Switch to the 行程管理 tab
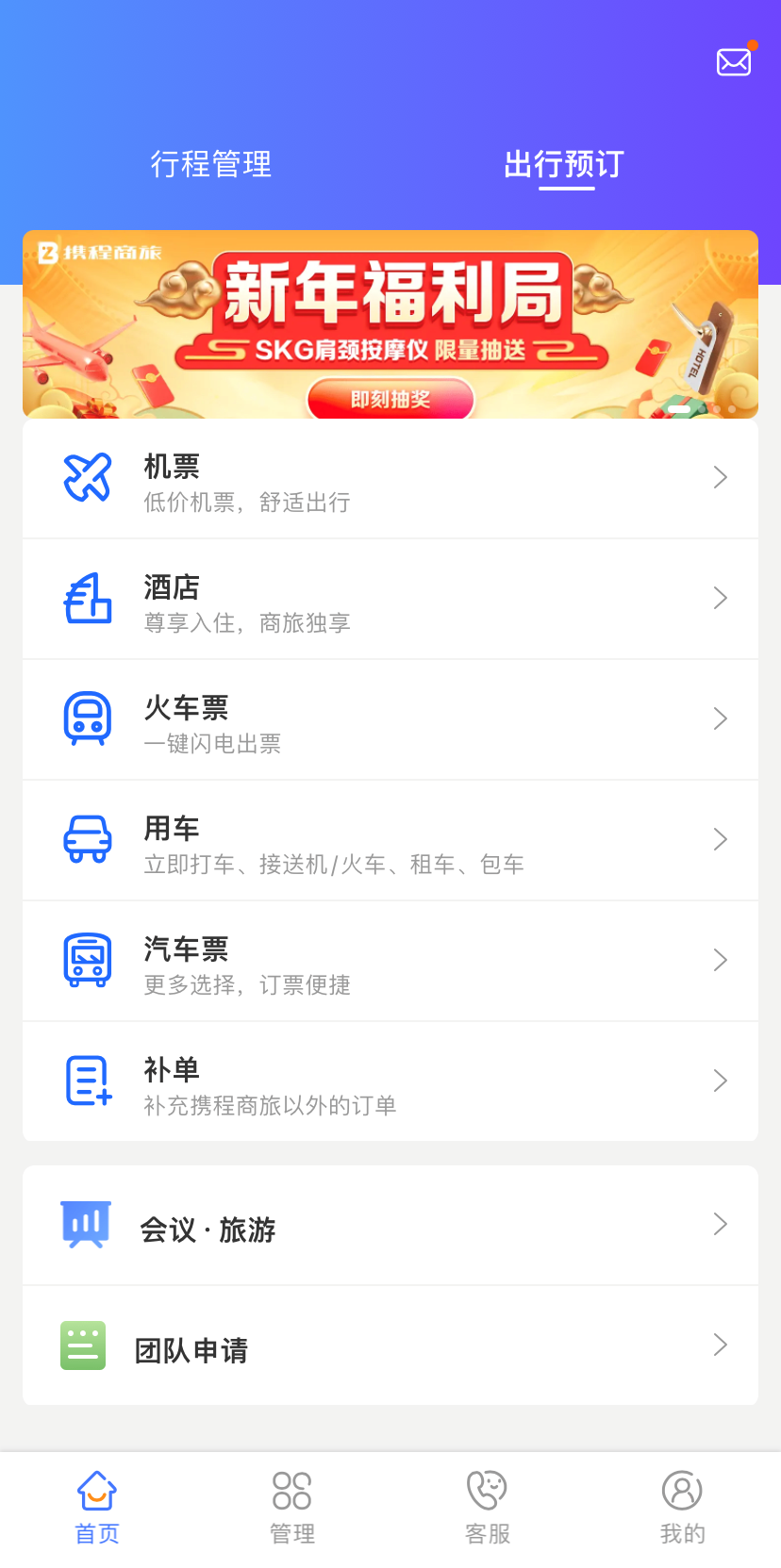781x1568 pixels. 211,164
